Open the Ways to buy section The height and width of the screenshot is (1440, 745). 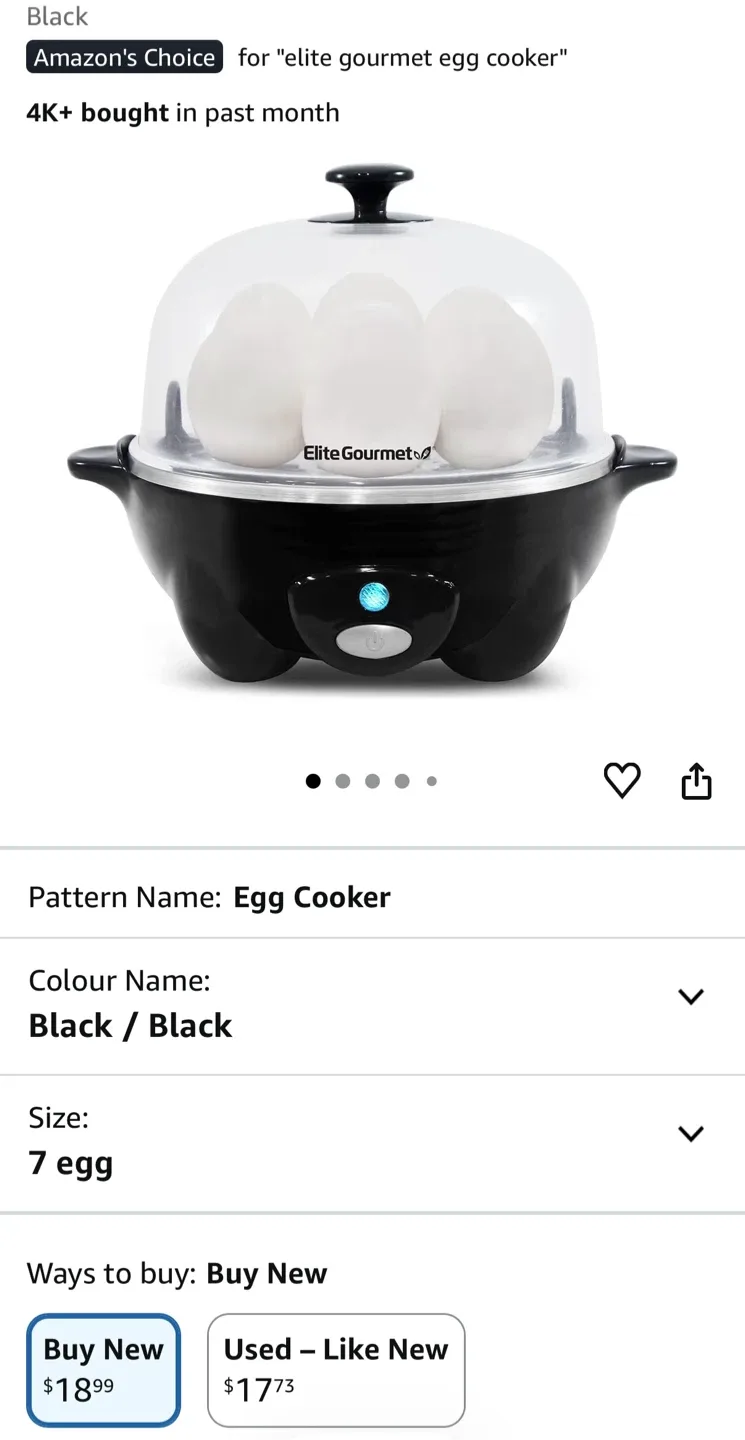pyautogui.click(x=266, y=1273)
